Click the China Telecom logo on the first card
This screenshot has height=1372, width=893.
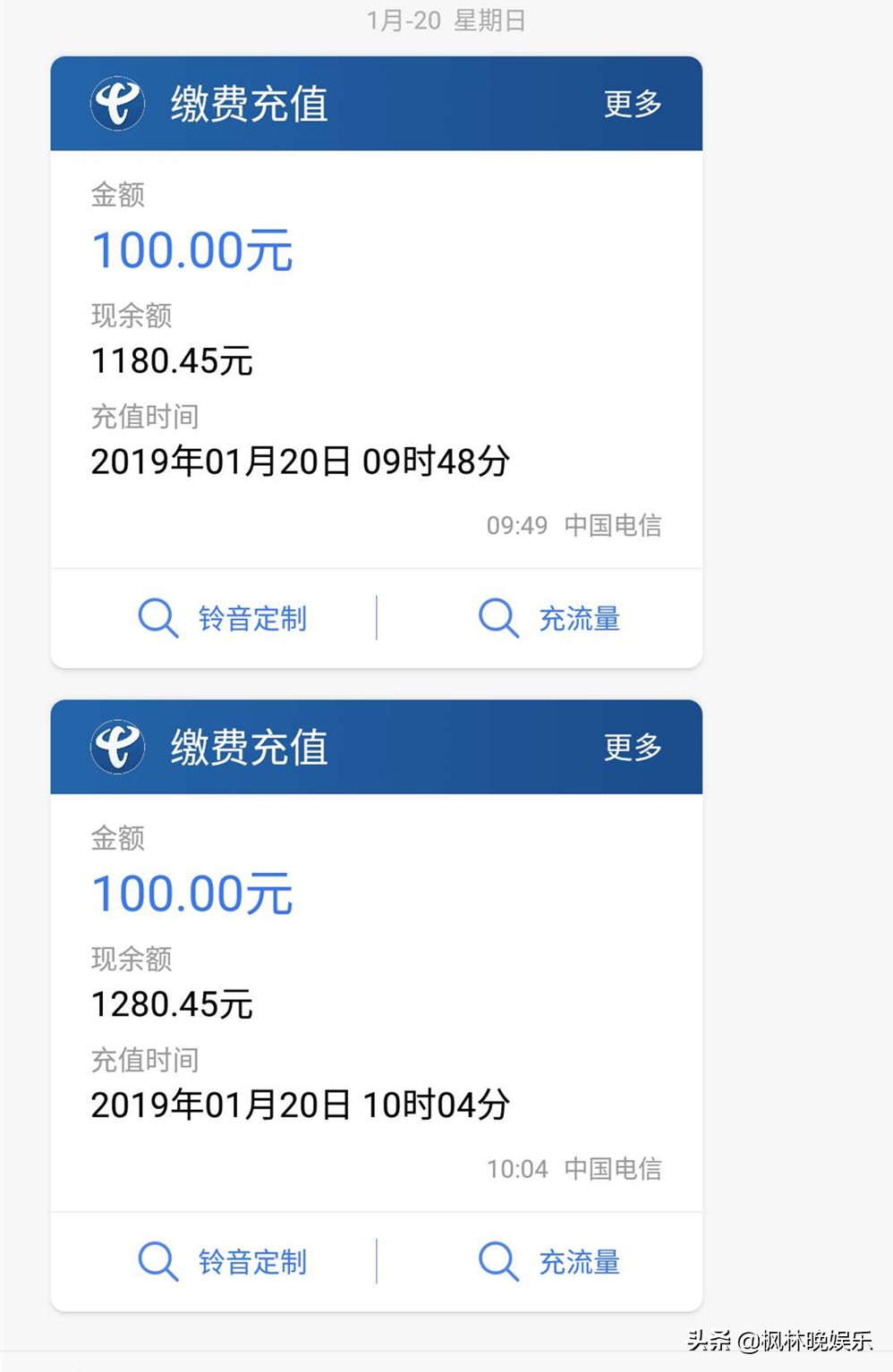pos(117,104)
